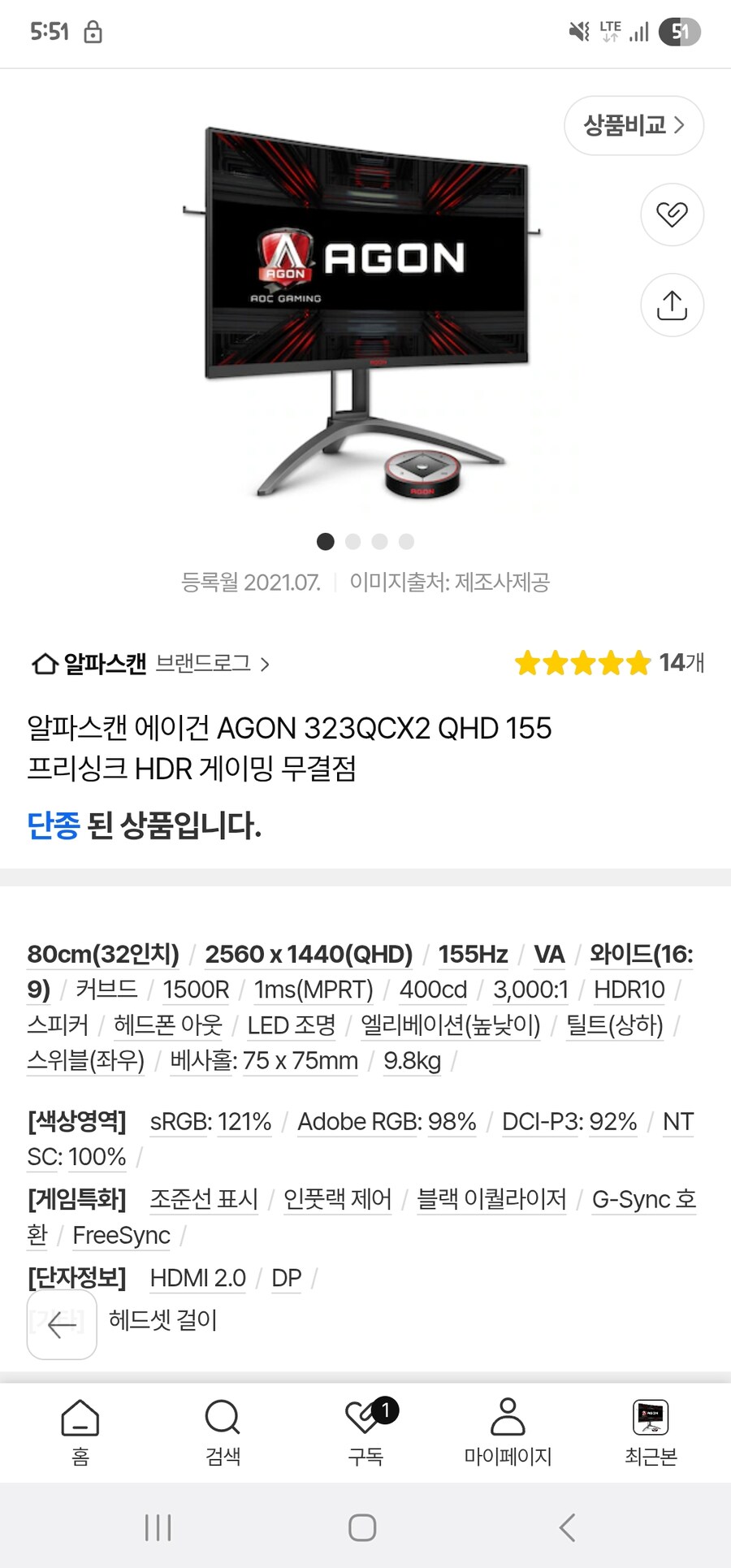Open the 155Hz spec link
Screen dimensions: 731x1568
click(473, 954)
